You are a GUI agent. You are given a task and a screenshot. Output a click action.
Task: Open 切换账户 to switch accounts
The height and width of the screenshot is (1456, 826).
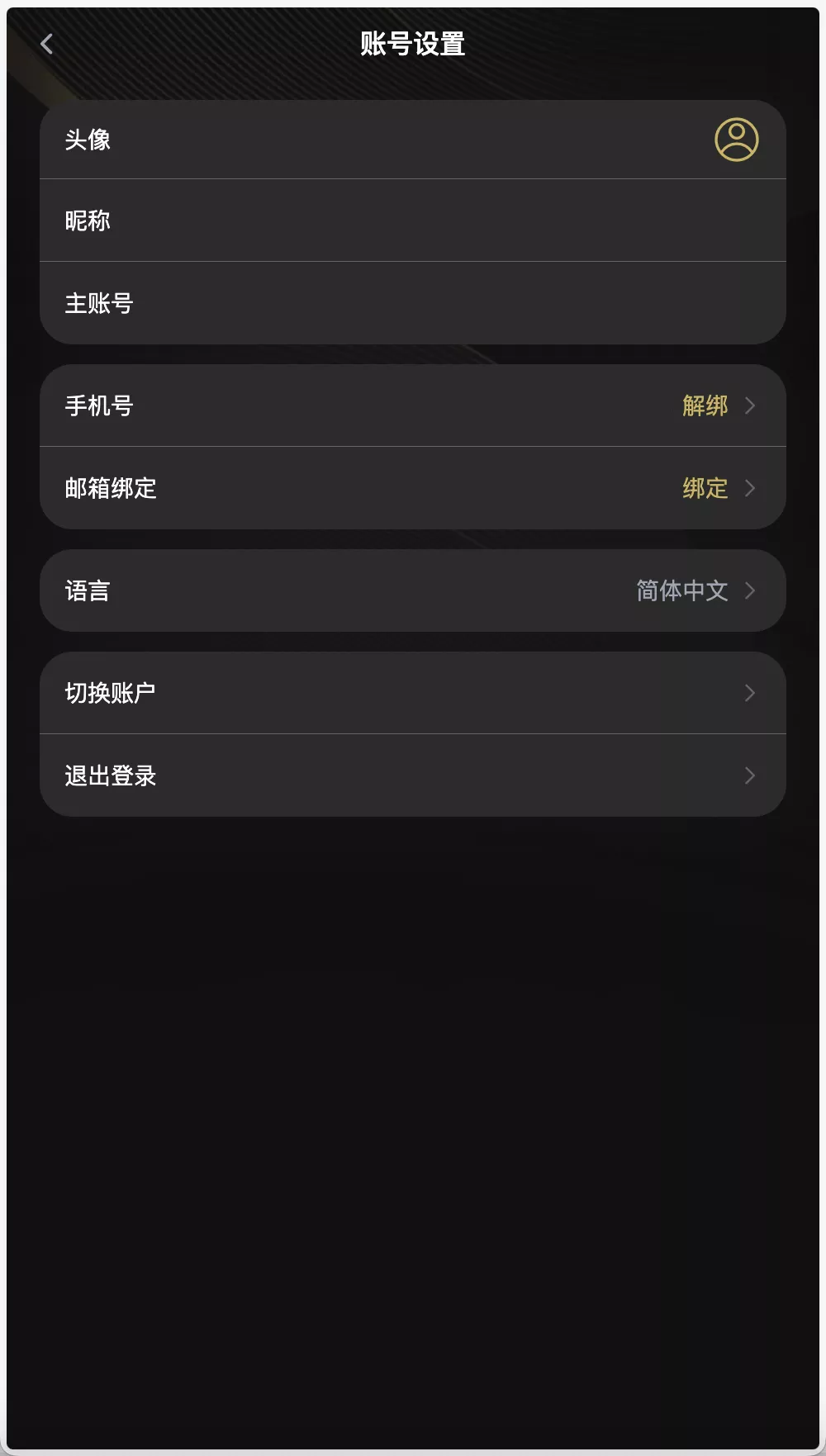412,693
